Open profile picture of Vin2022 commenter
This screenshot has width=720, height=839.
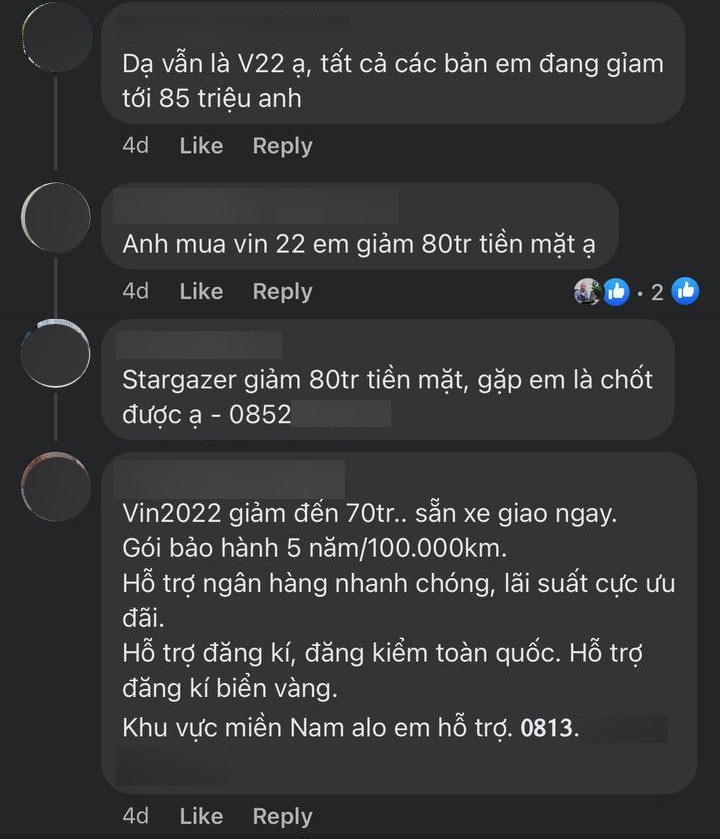[x=56, y=486]
